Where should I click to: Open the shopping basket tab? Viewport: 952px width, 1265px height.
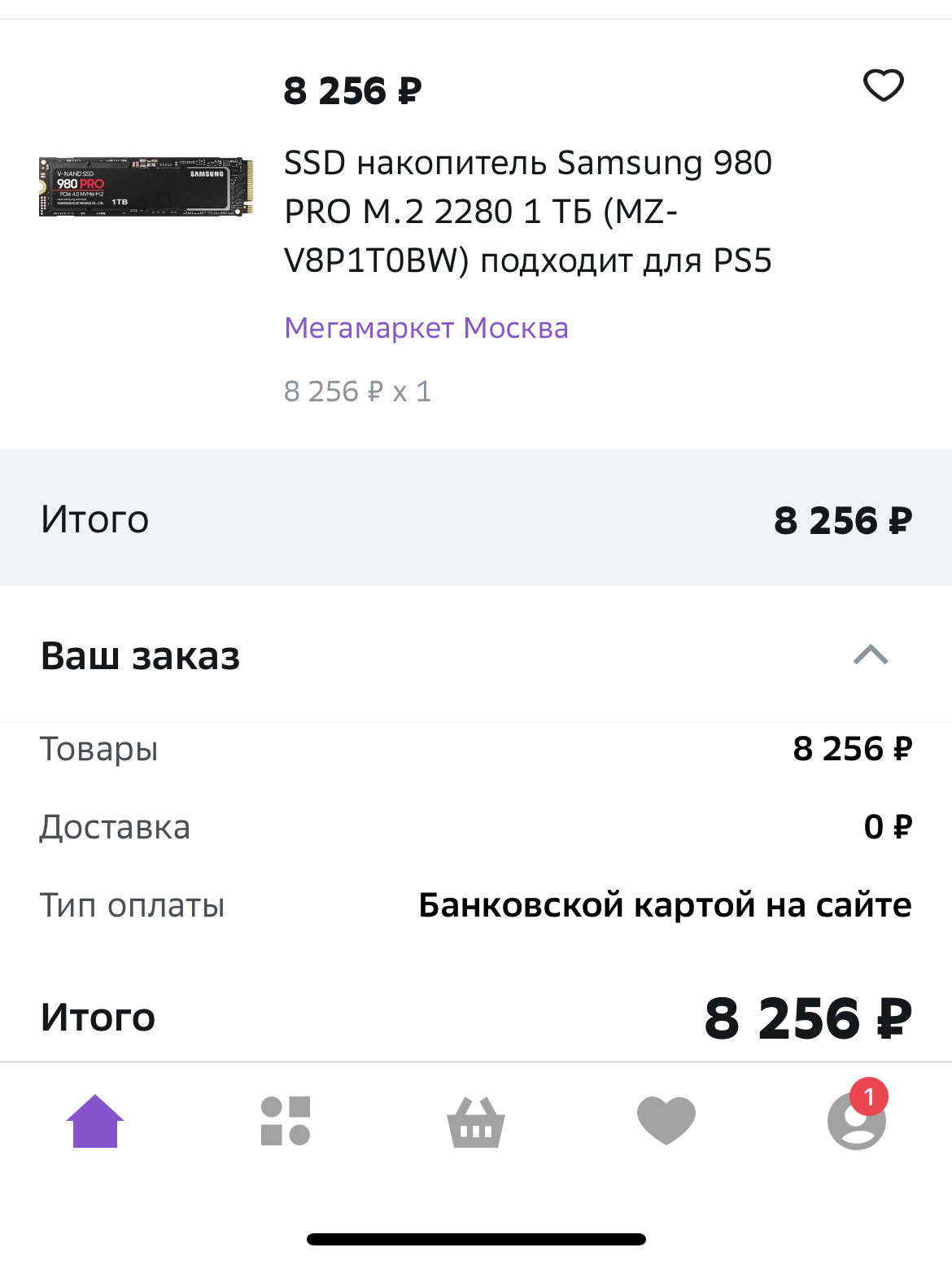tap(476, 1122)
